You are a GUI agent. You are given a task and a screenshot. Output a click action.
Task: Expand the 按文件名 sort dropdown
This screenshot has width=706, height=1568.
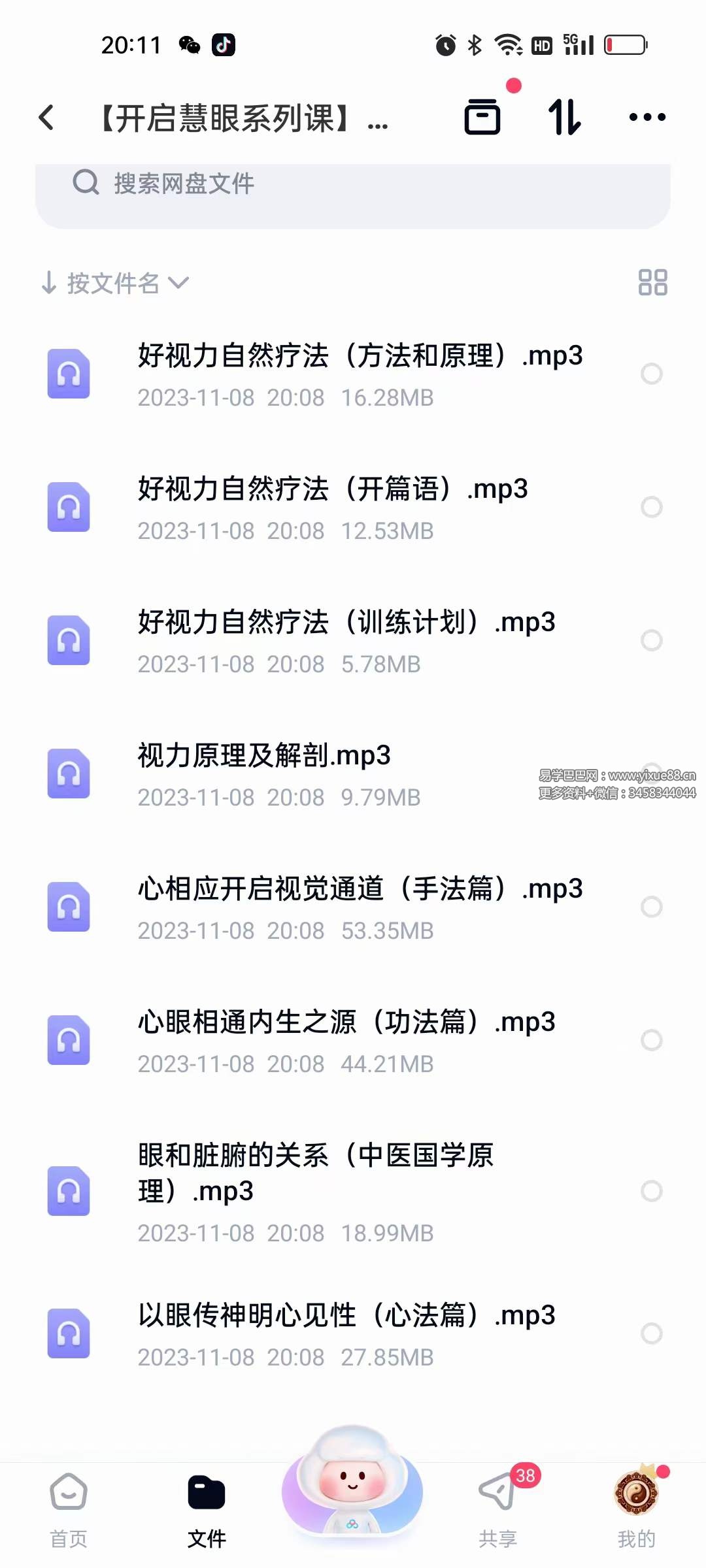[x=114, y=282]
